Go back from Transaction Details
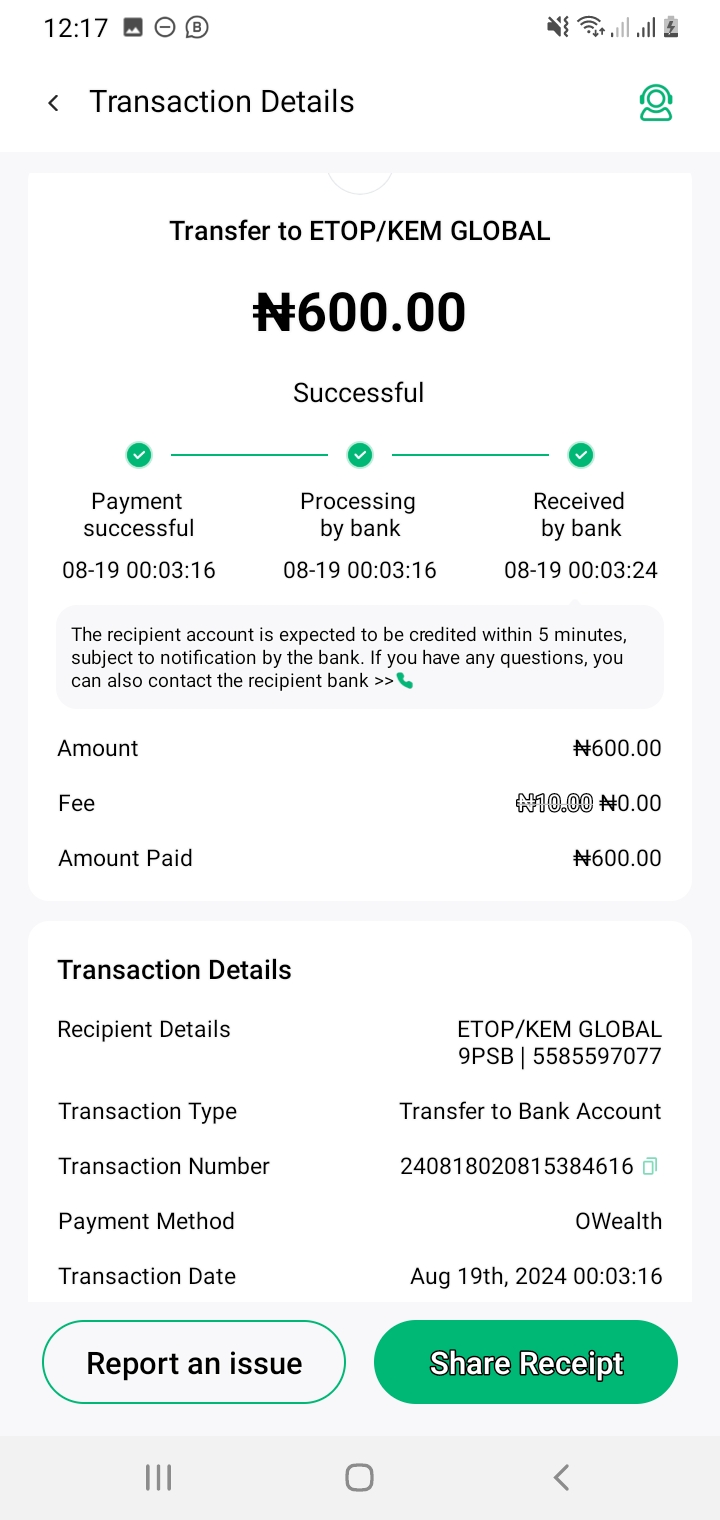 pyautogui.click(x=54, y=102)
